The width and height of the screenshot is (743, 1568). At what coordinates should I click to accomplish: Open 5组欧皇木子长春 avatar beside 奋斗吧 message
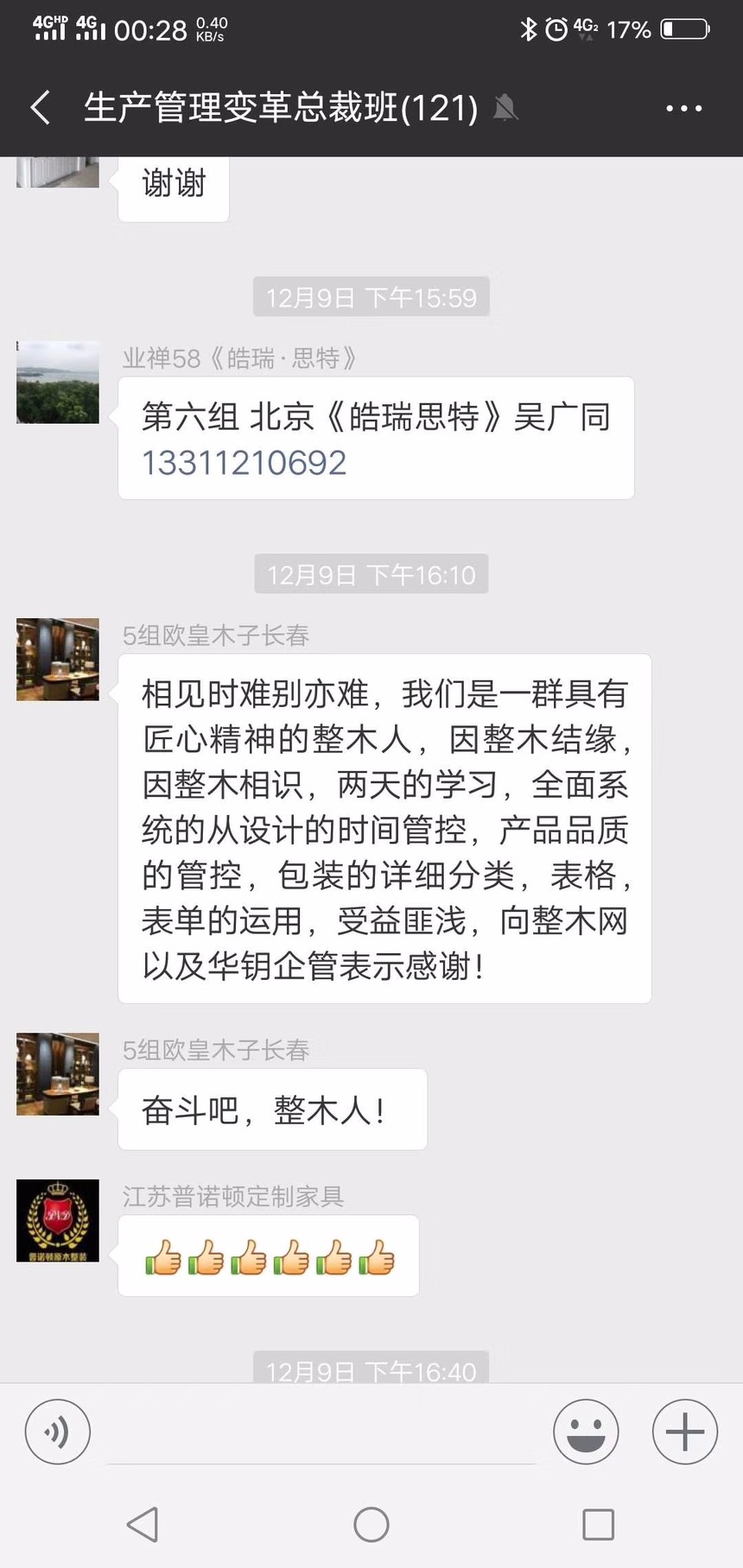[58, 1074]
